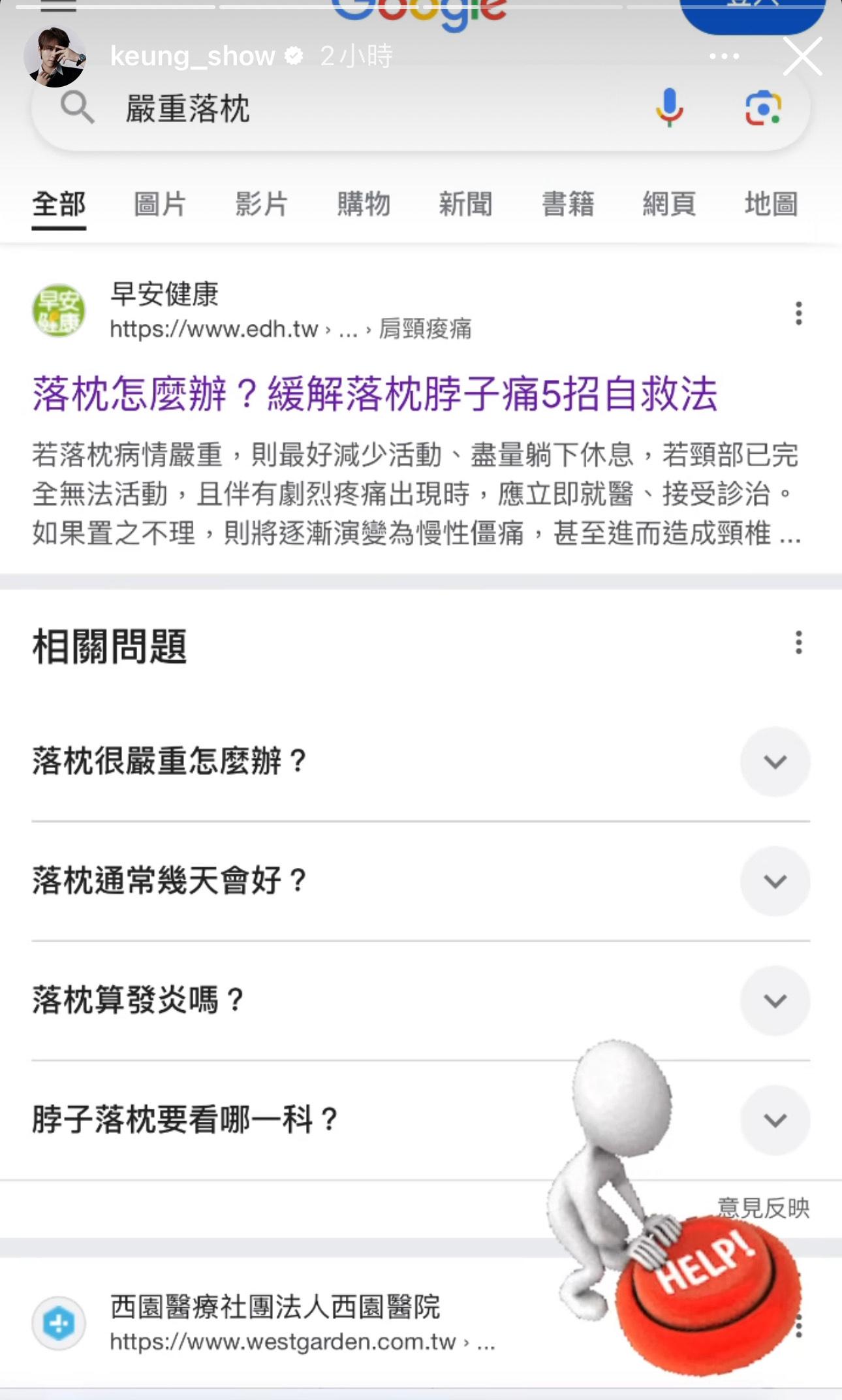The image size is (842, 1400).
Task: Open the 相關問題 three-dot menu
Action: (798, 644)
